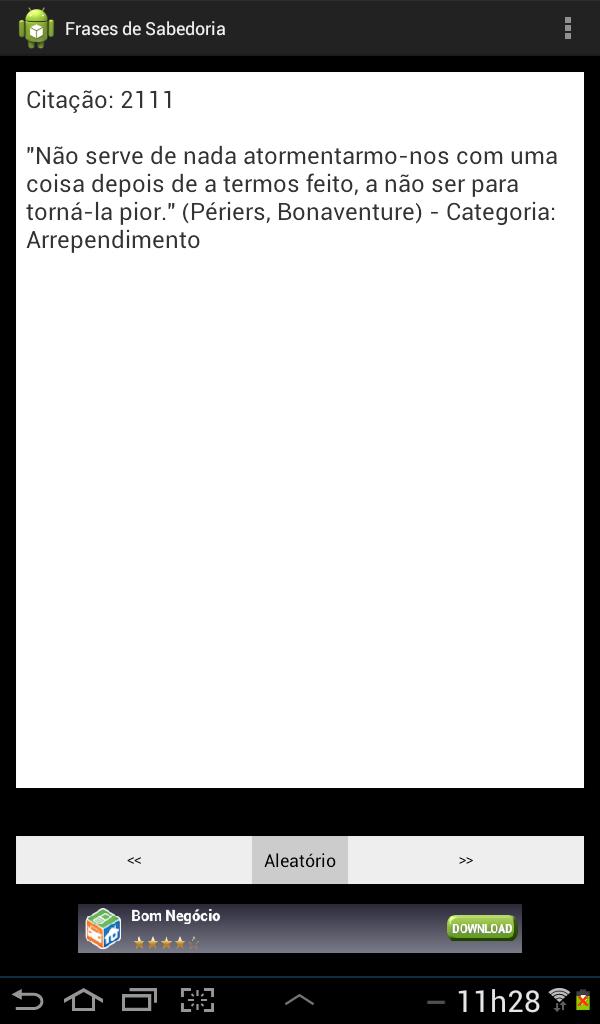Show a random quote with Aleatório
Viewport: 600px width, 1024px height.
pos(300,860)
